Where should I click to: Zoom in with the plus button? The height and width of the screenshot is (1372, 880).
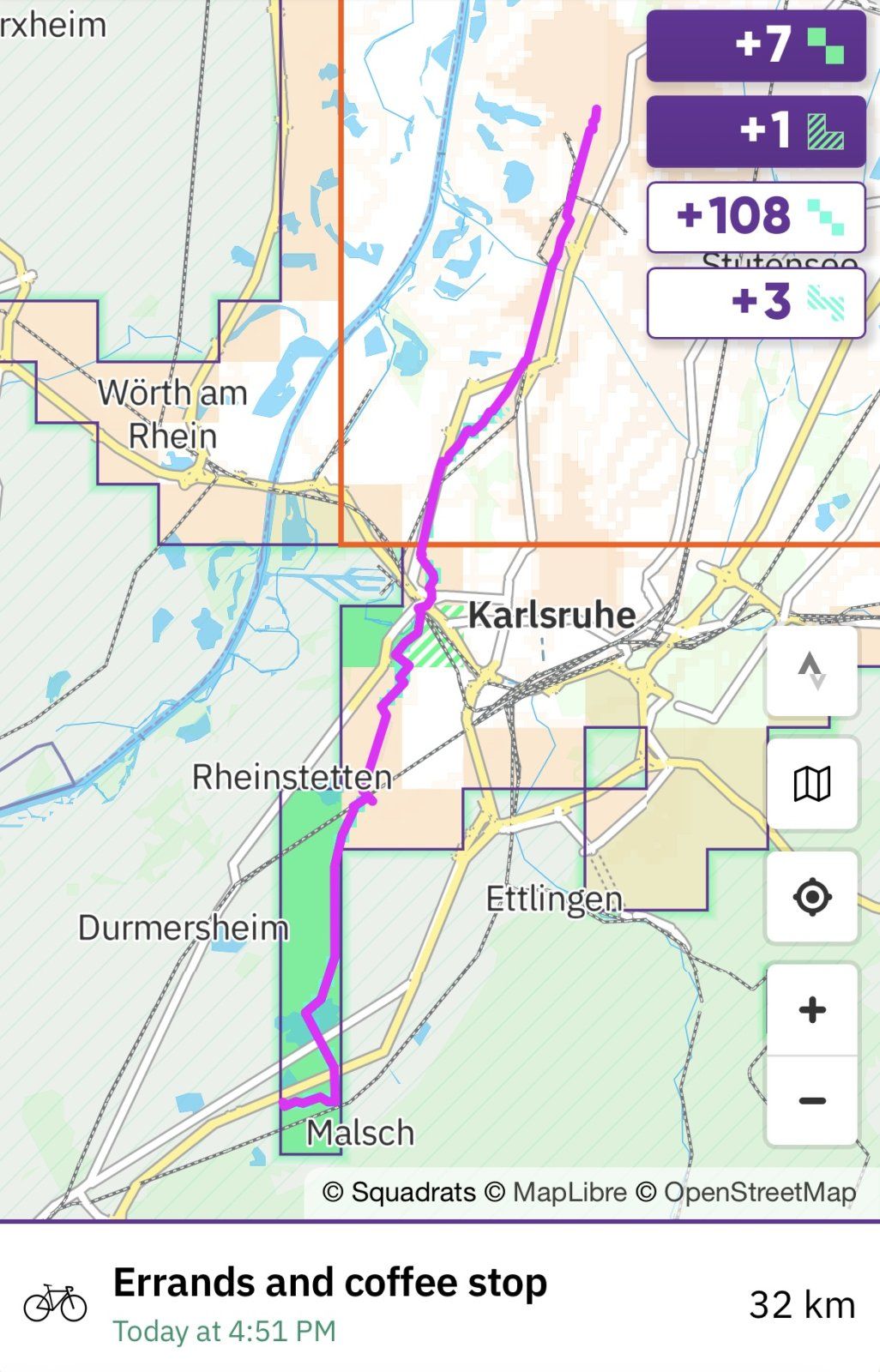[x=811, y=1010]
